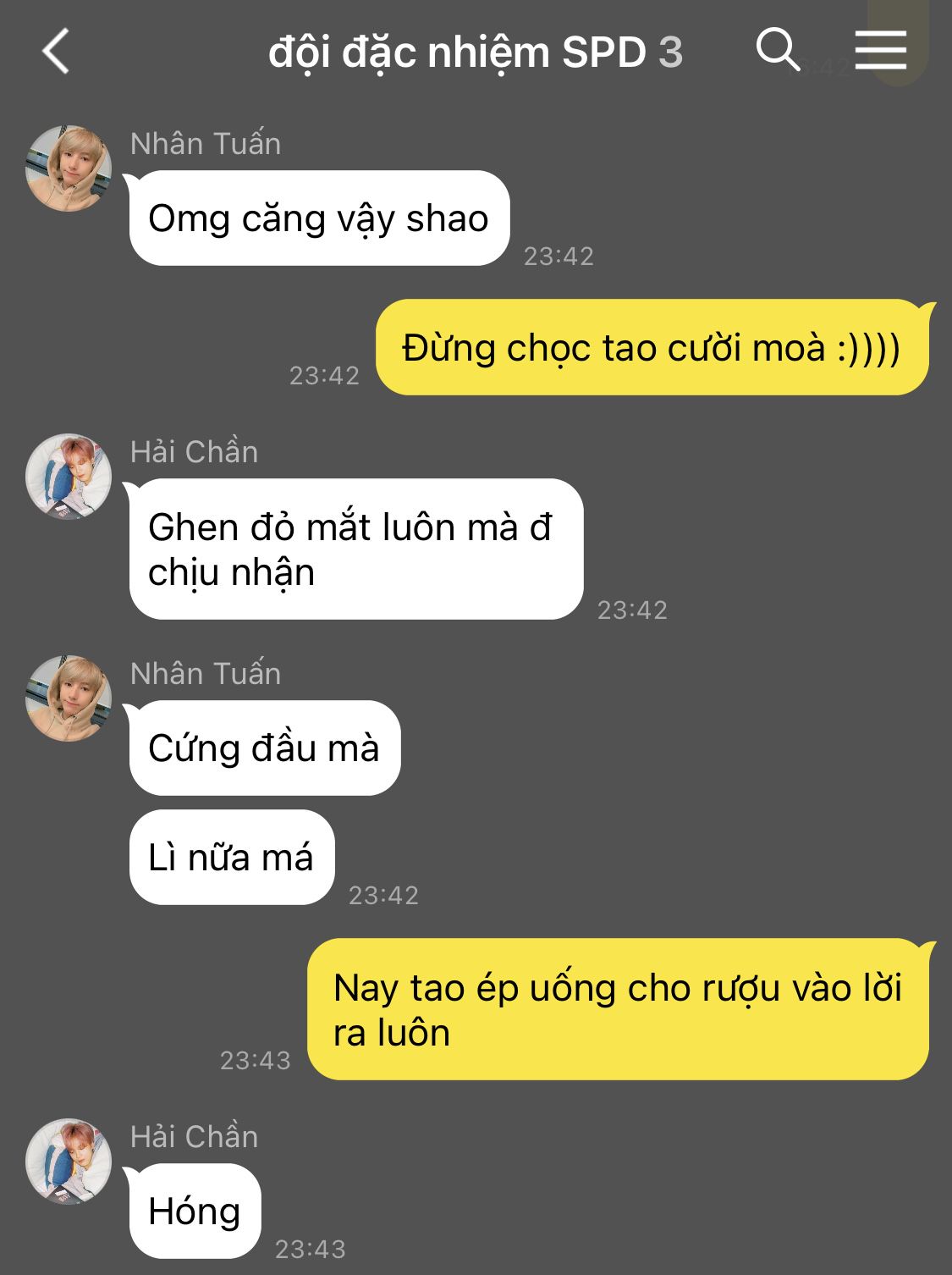Screen dimensions: 952x1275
Task: Open the chat menu with three lines
Action: pyautogui.click(x=880, y=50)
